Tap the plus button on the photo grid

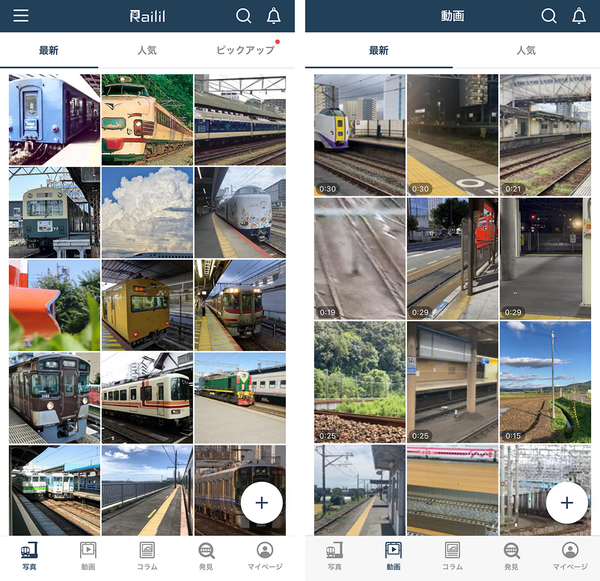pos(262,503)
